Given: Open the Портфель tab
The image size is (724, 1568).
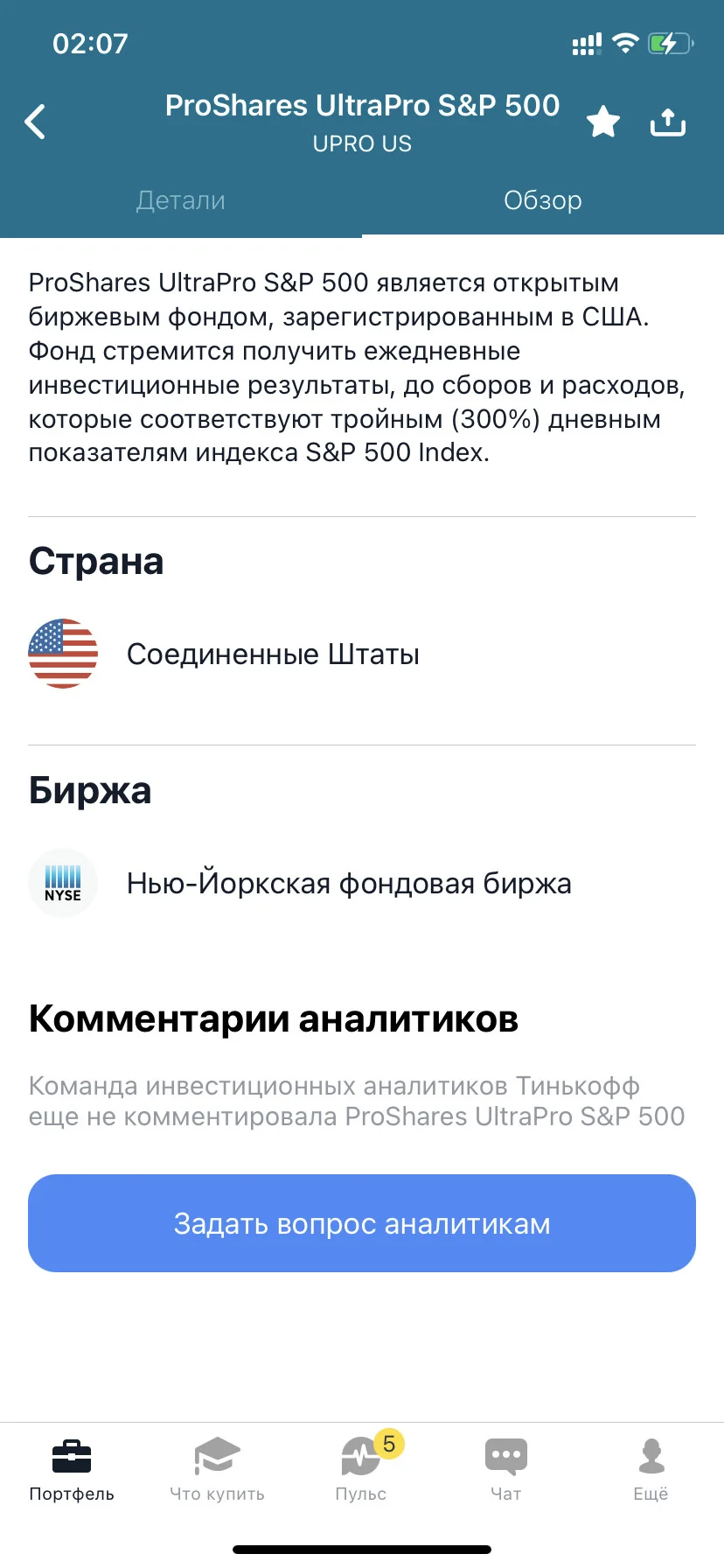Looking at the screenshot, I should coord(72,1470).
